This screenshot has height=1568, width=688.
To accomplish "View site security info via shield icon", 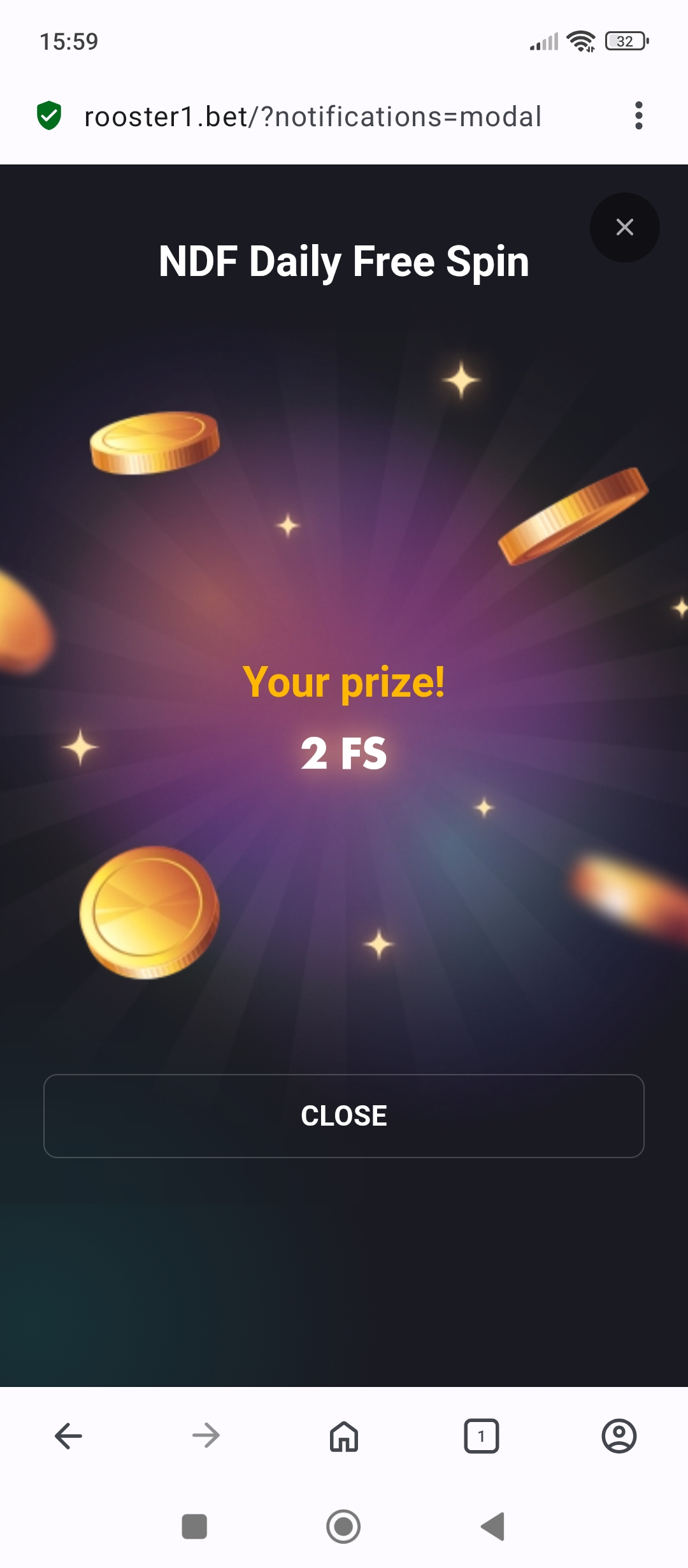I will [49, 116].
